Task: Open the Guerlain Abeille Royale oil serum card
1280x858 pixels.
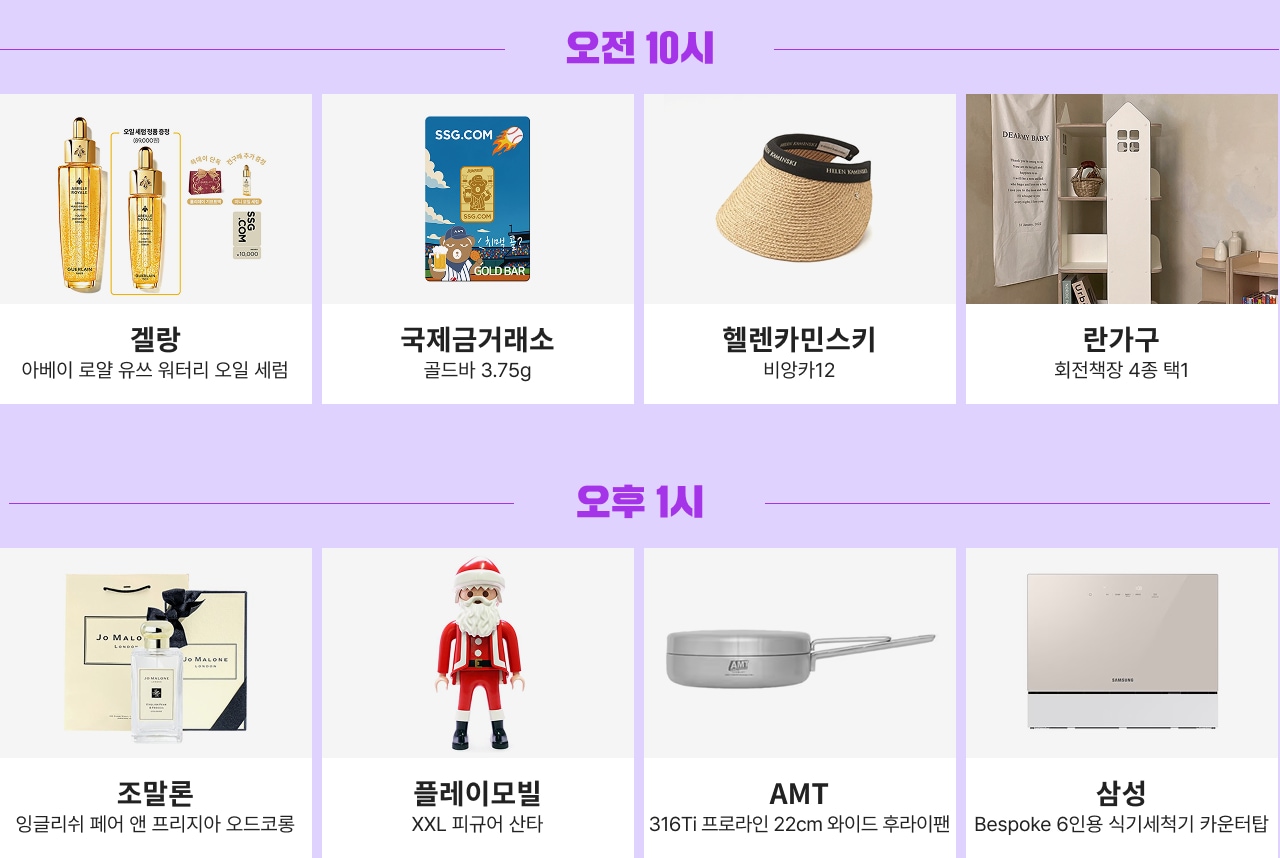Action: [155, 249]
